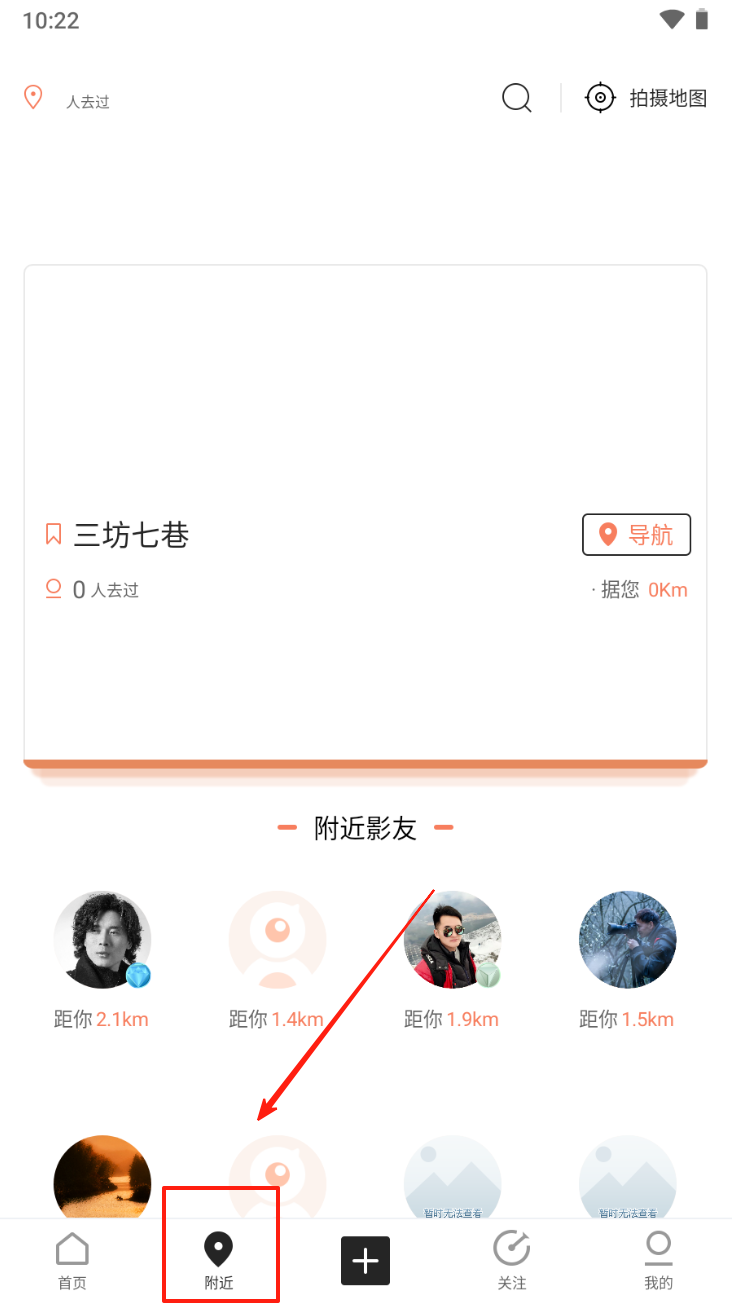Select the 附近 nearby tab
This screenshot has width=732, height=1304.
[x=219, y=1261]
